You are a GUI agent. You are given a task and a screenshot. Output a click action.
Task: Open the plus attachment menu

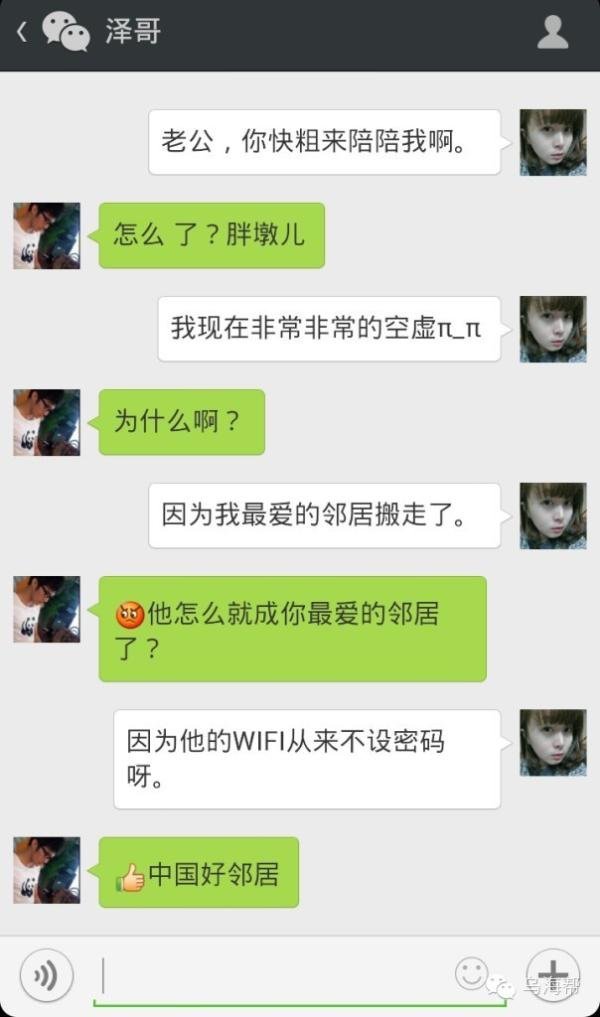[553, 973]
